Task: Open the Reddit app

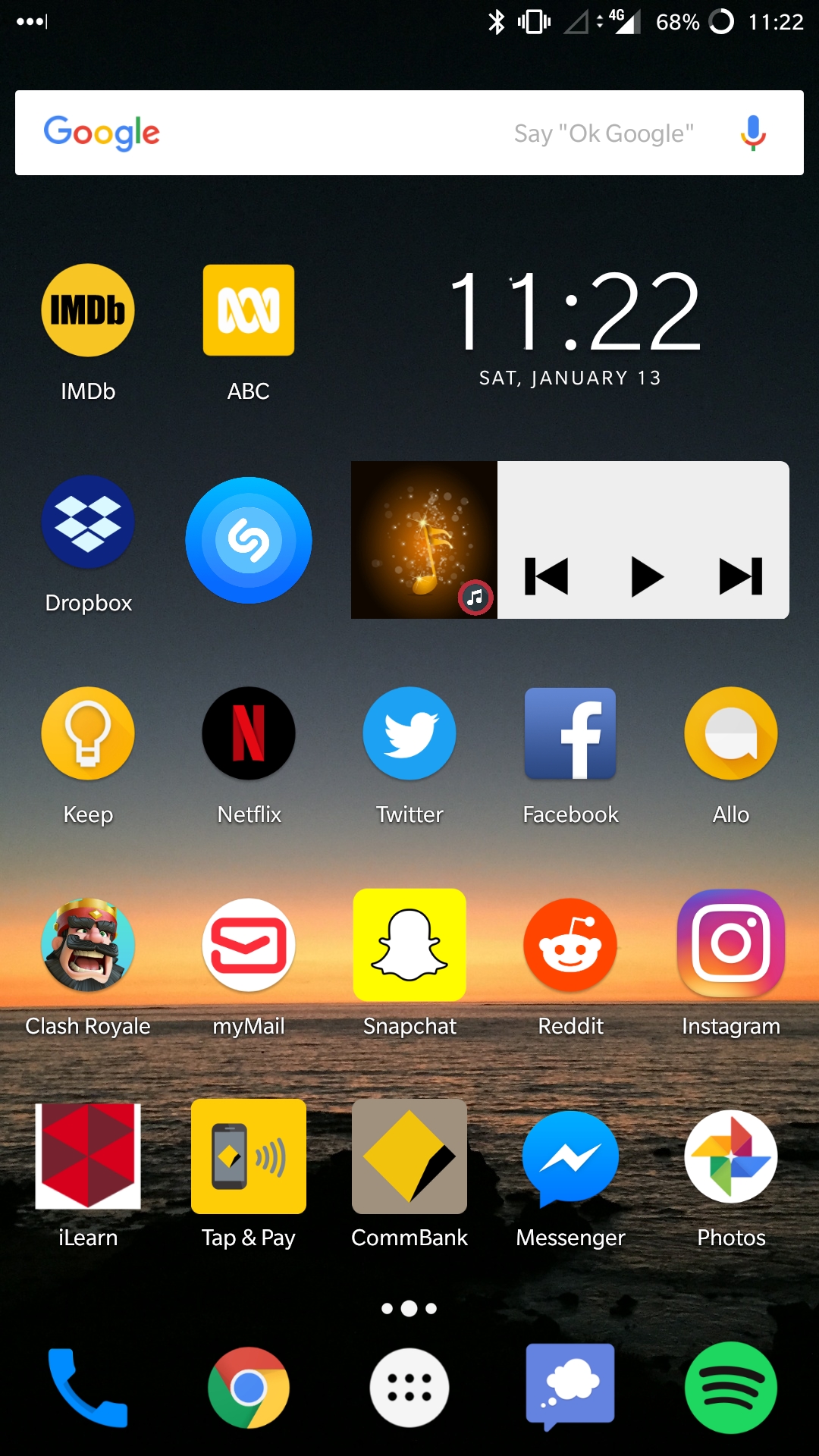Action: (570, 944)
